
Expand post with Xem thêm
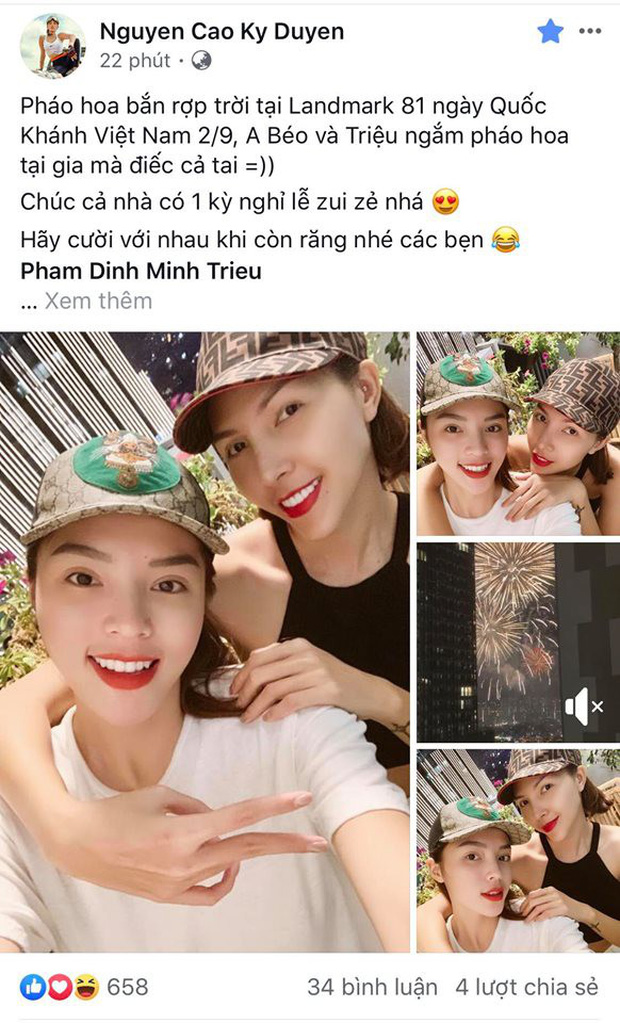pyautogui.click(x=98, y=300)
